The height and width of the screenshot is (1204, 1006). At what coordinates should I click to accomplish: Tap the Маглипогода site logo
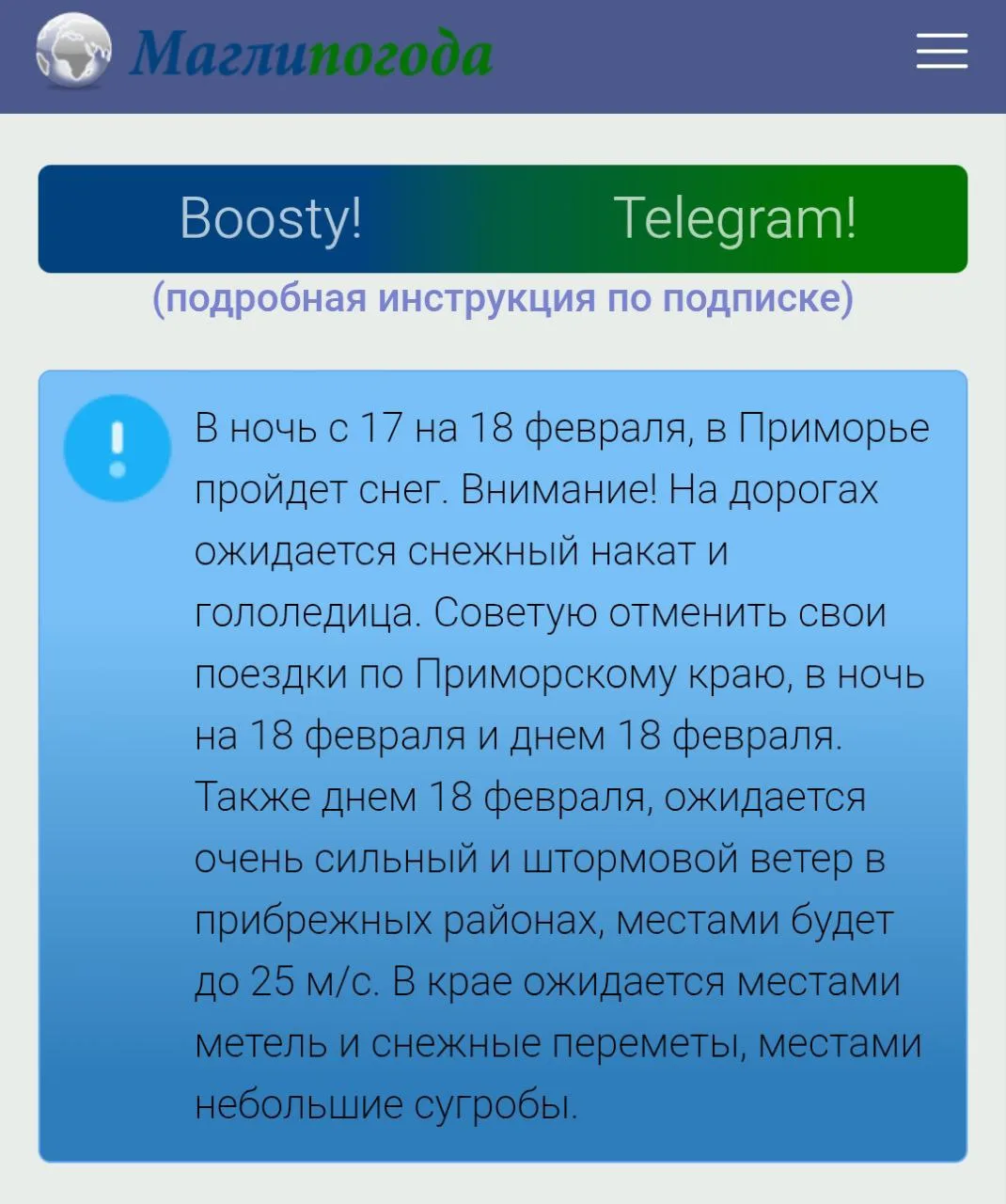(x=263, y=53)
